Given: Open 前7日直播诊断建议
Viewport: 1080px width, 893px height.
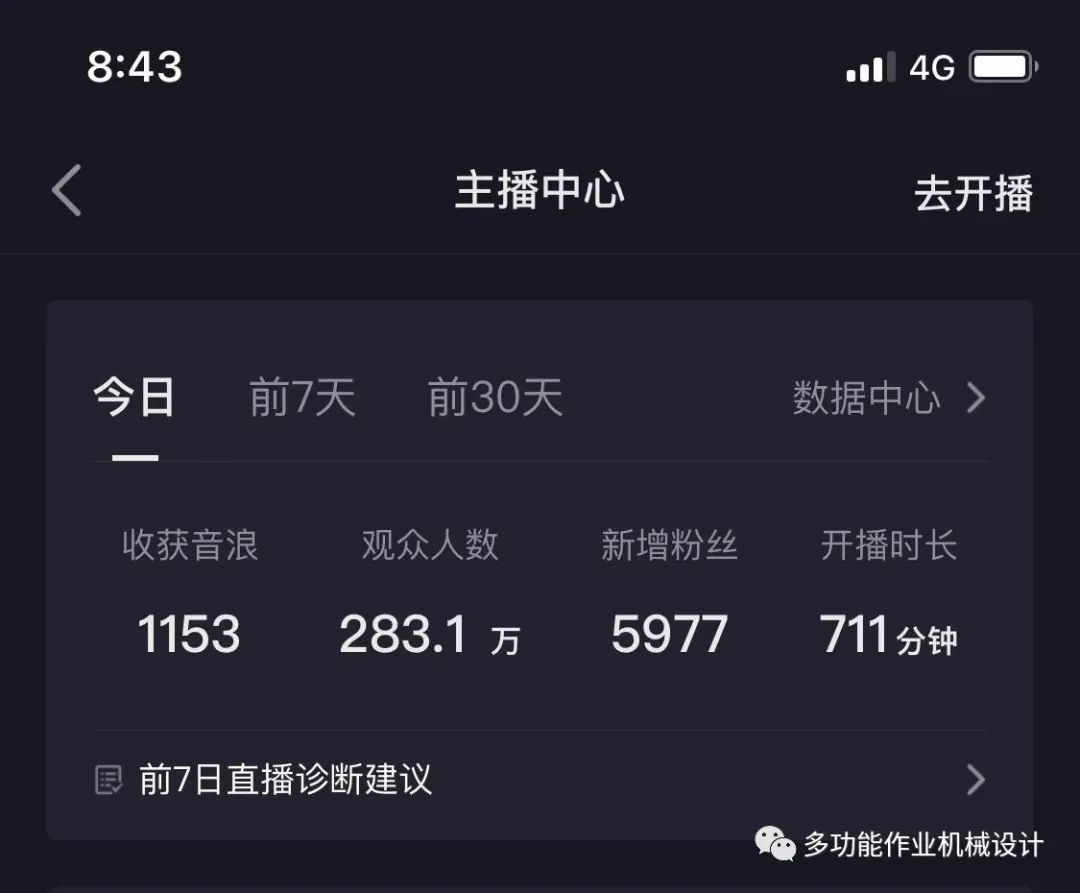Looking at the screenshot, I should 540,779.
